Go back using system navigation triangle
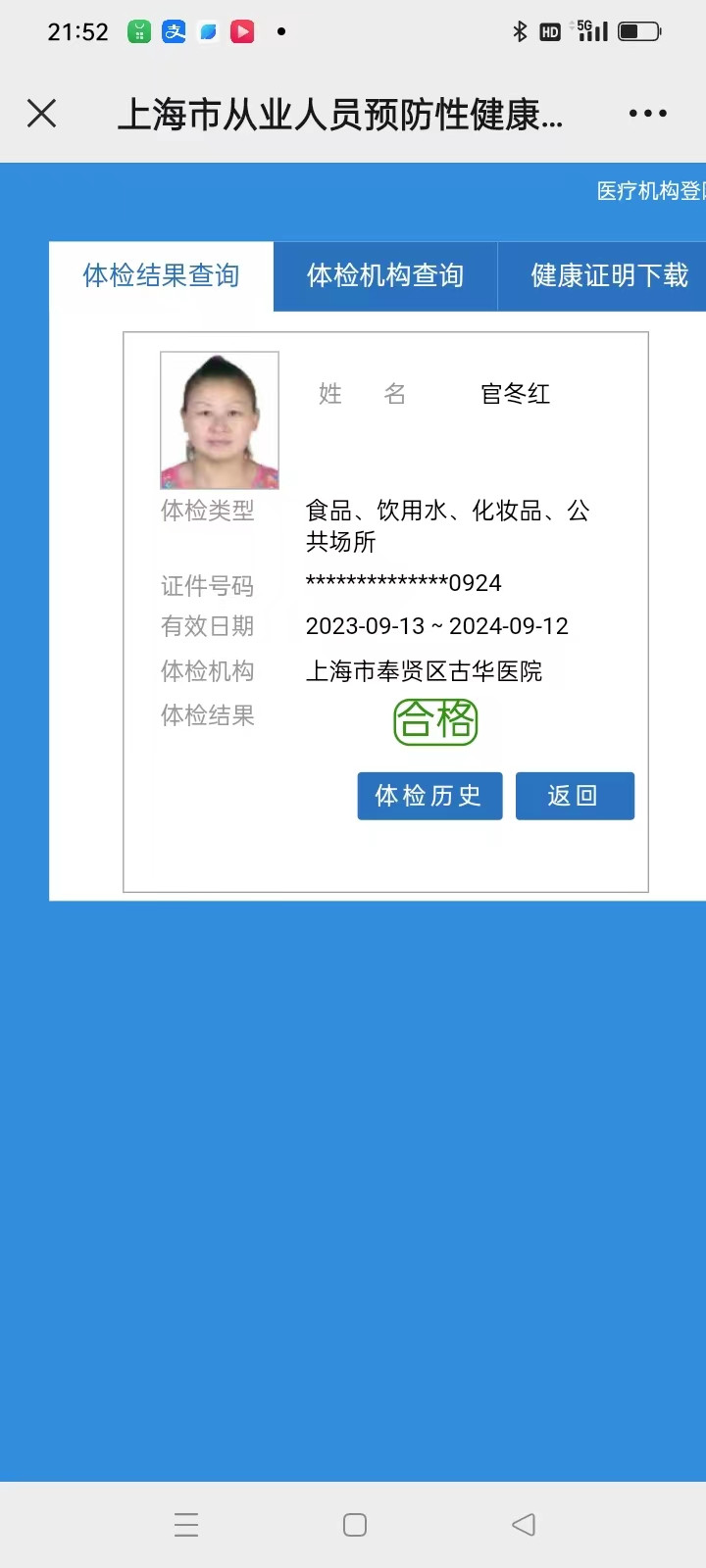 [524, 1525]
